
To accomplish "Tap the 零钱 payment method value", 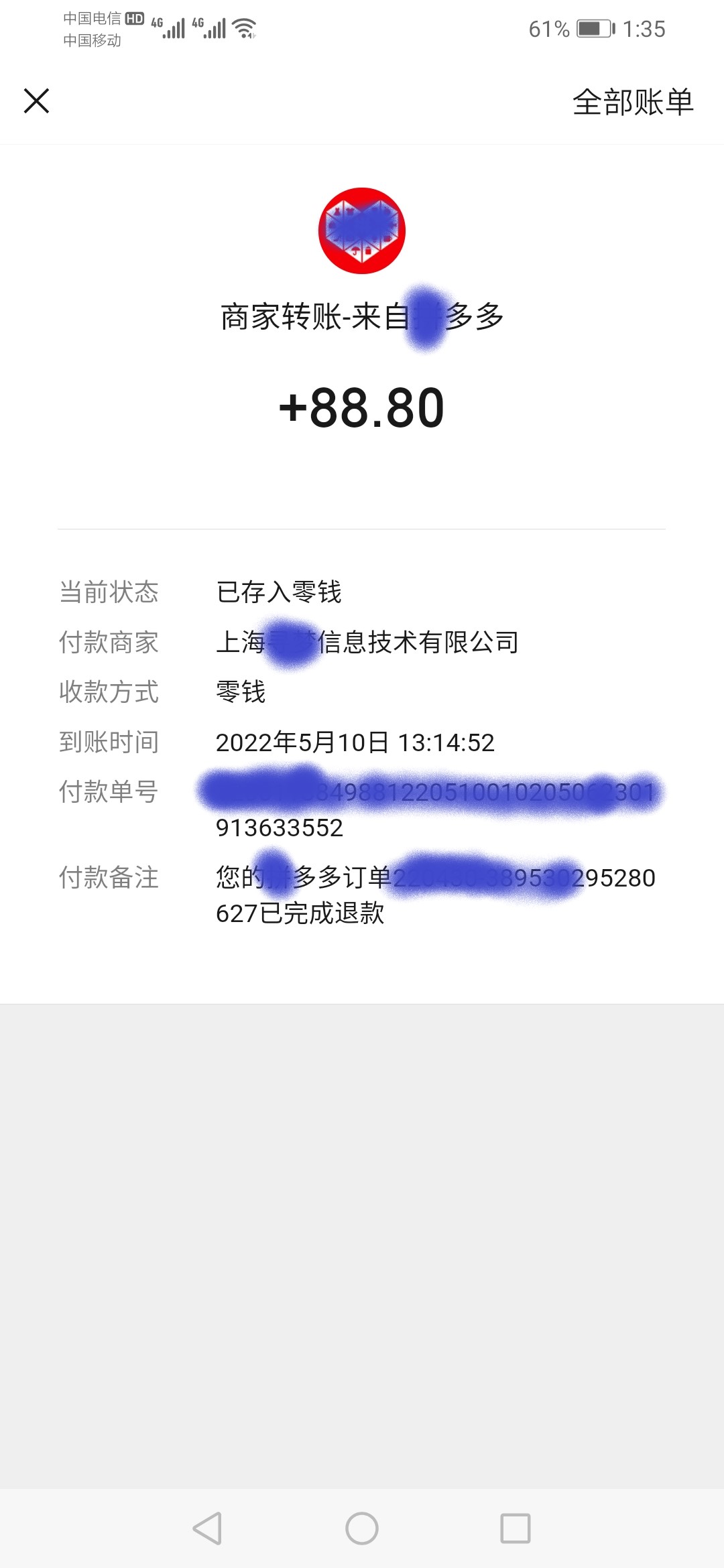I will coord(240,694).
